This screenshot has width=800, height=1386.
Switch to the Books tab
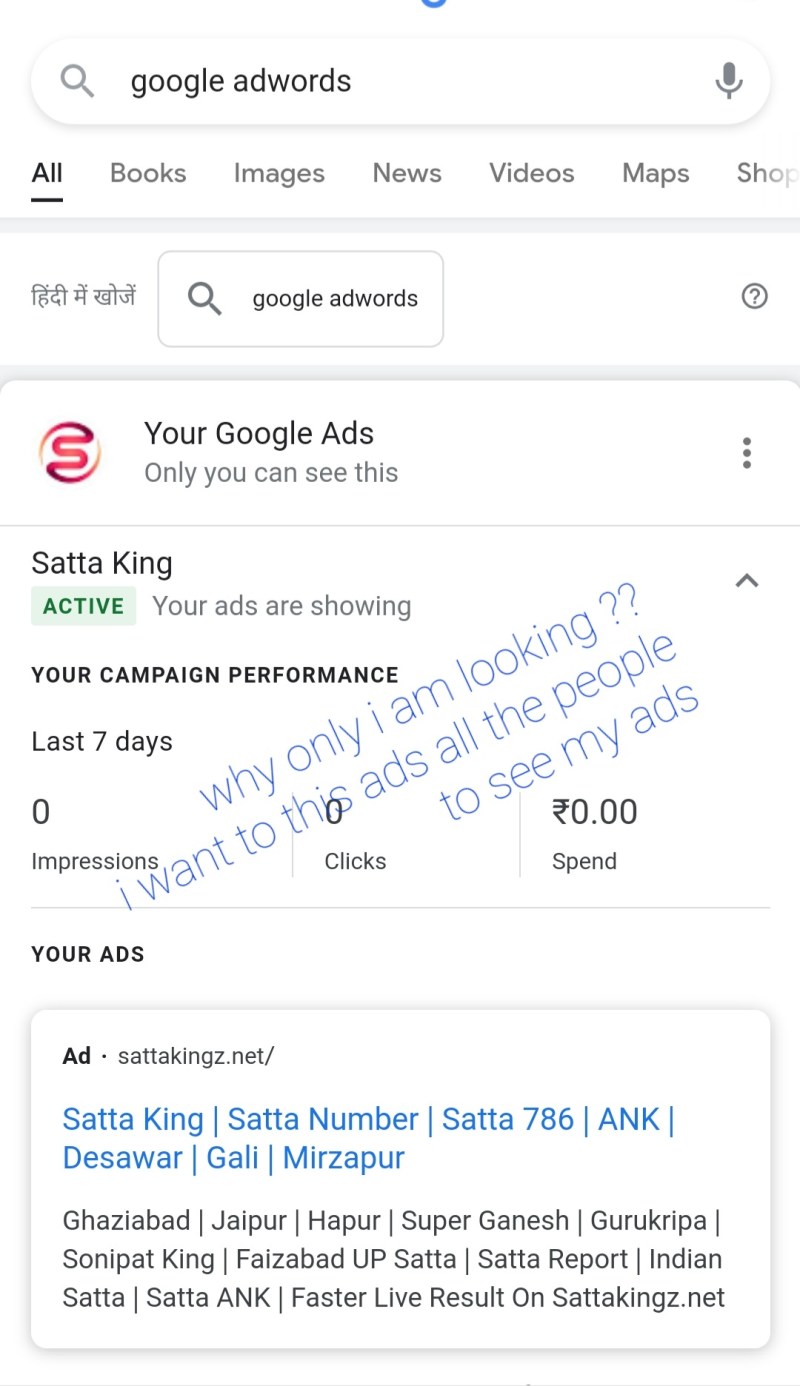148,173
